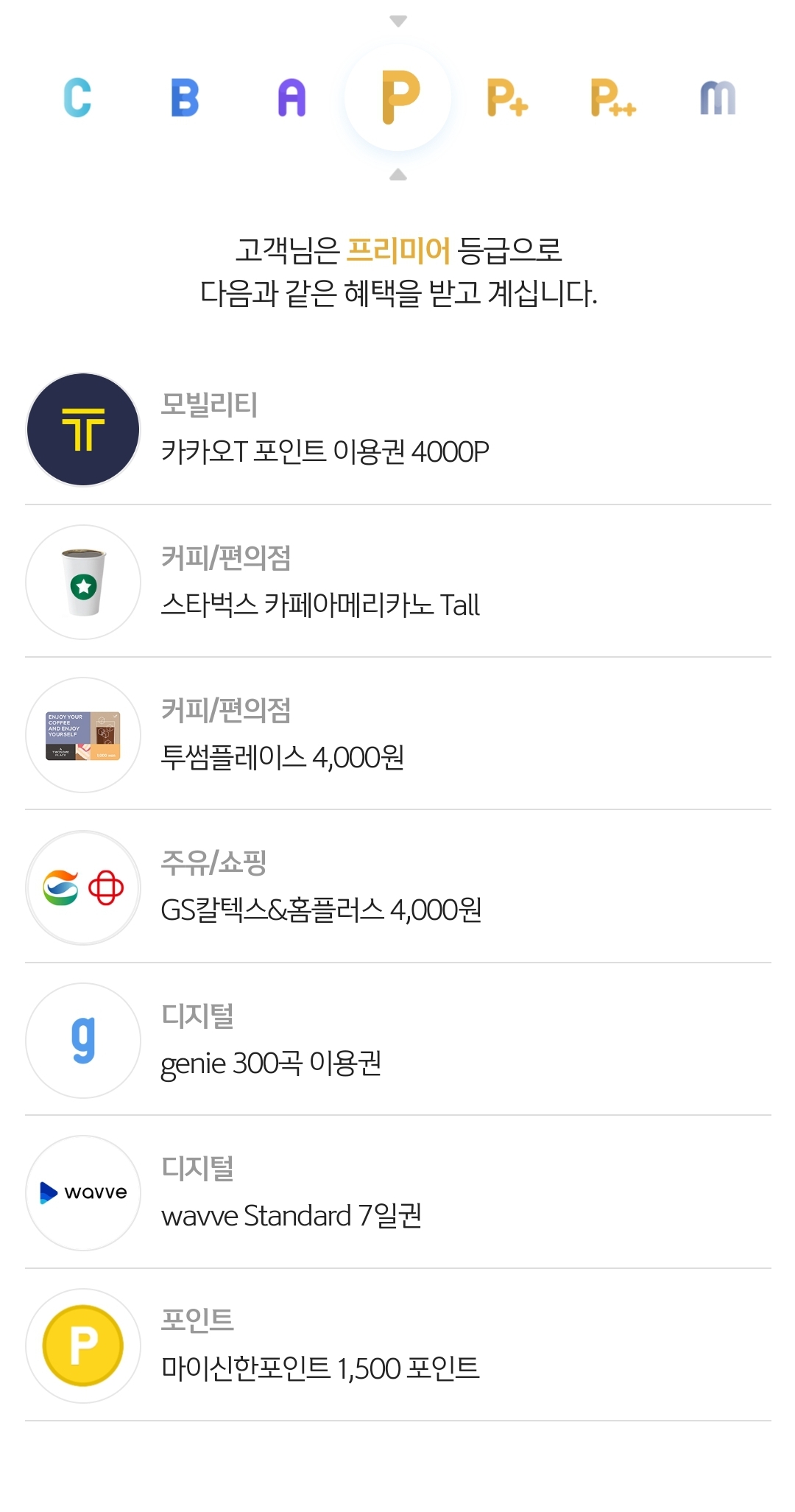
Task: Select the B grade tab
Action: click(185, 98)
